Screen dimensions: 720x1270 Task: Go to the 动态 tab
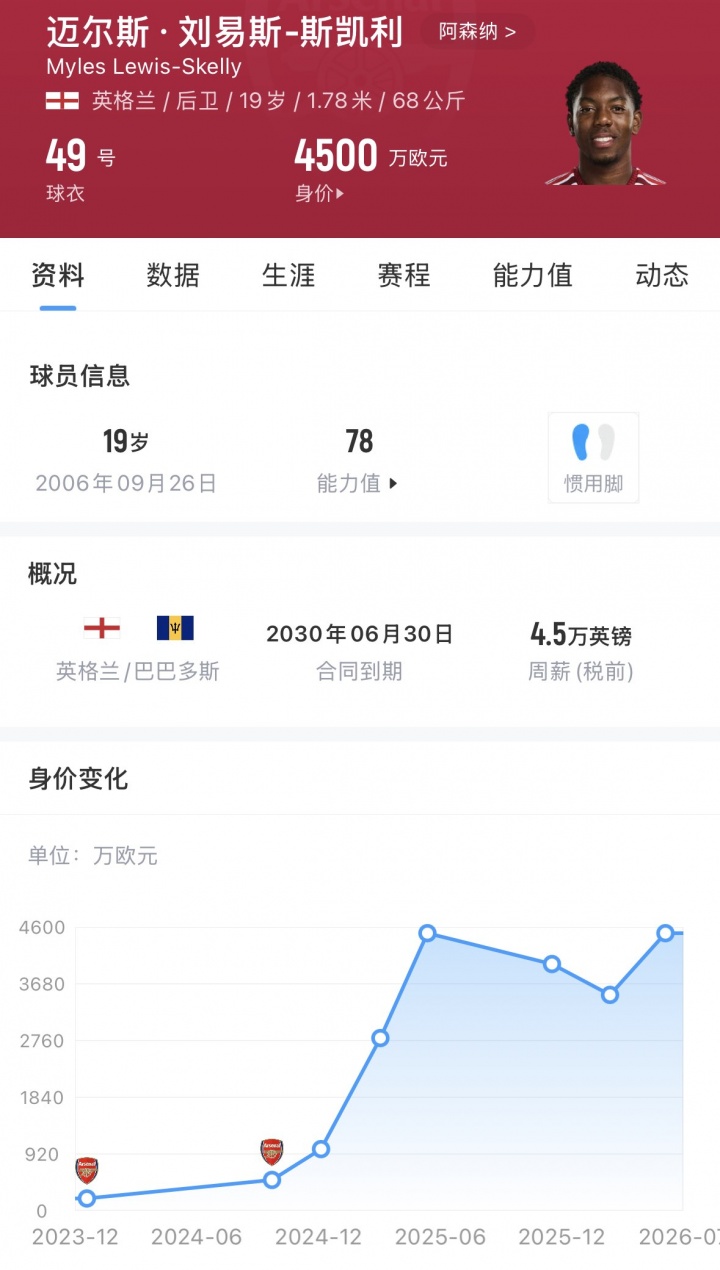pyautogui.click(x=662, y=275)
